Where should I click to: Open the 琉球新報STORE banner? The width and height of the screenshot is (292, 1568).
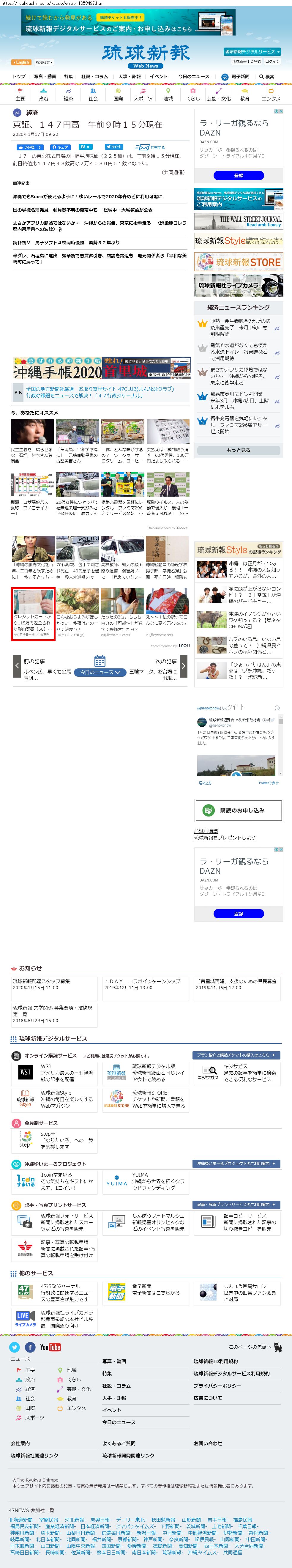pos(239,262)
